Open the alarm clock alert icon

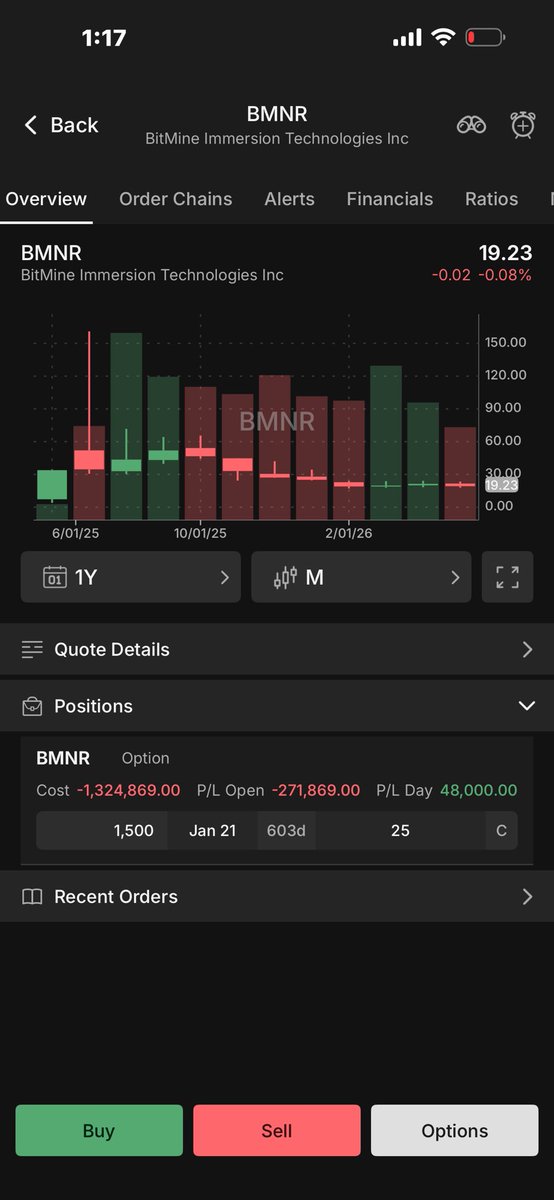[523, 125]
